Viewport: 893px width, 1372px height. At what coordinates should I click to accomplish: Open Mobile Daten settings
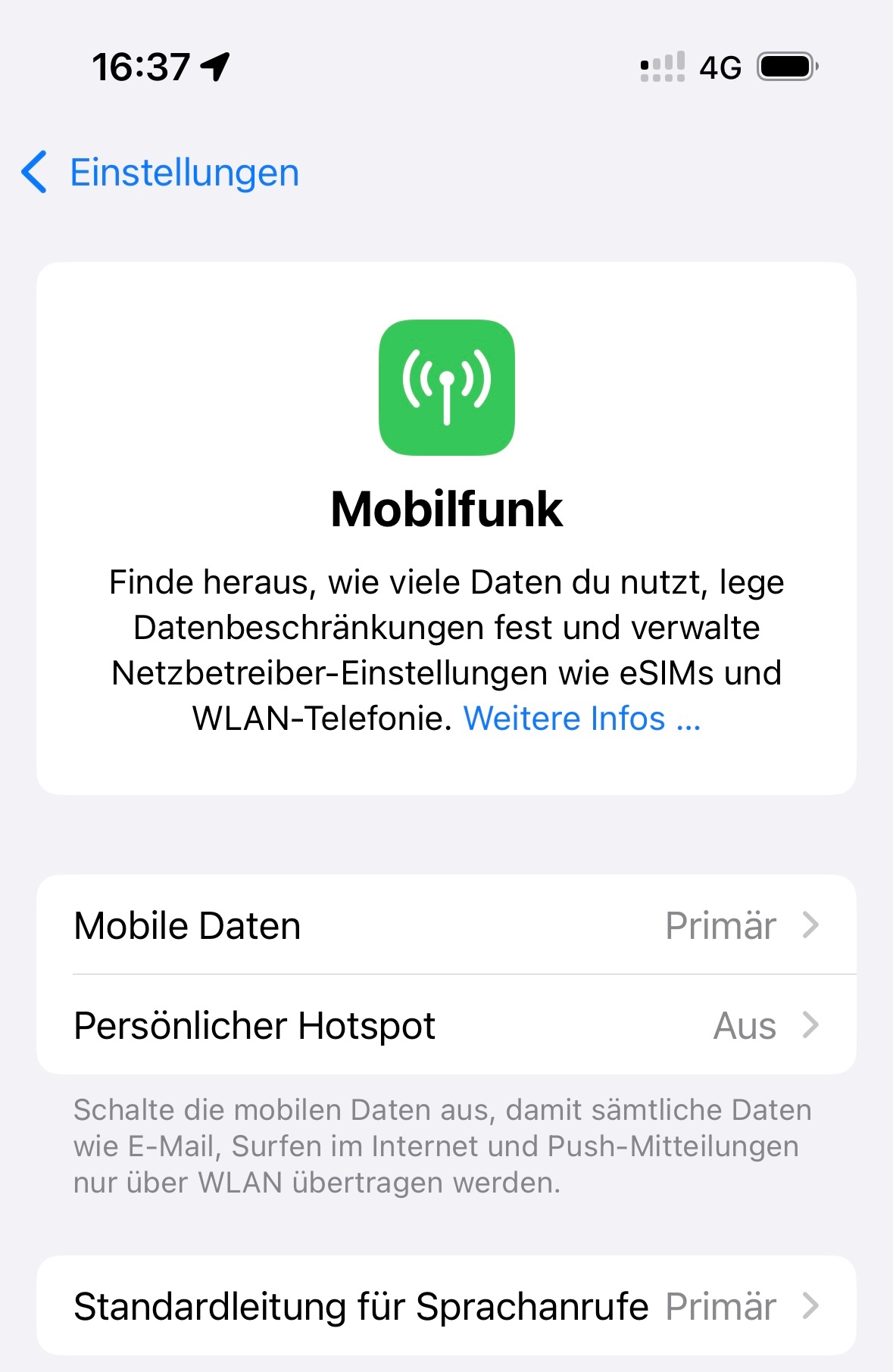point(446,925)
